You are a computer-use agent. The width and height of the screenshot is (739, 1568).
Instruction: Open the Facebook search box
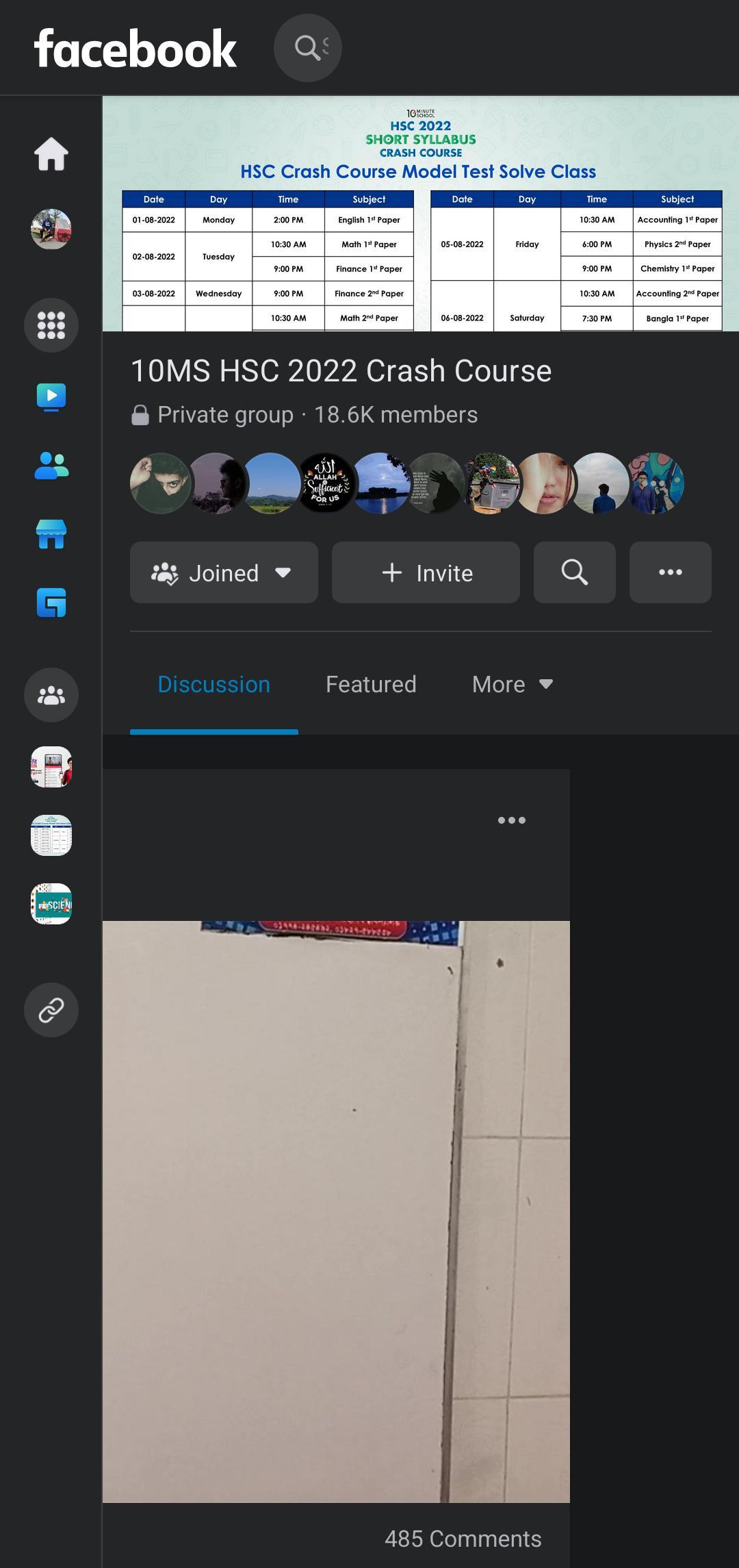pos(308,48)
